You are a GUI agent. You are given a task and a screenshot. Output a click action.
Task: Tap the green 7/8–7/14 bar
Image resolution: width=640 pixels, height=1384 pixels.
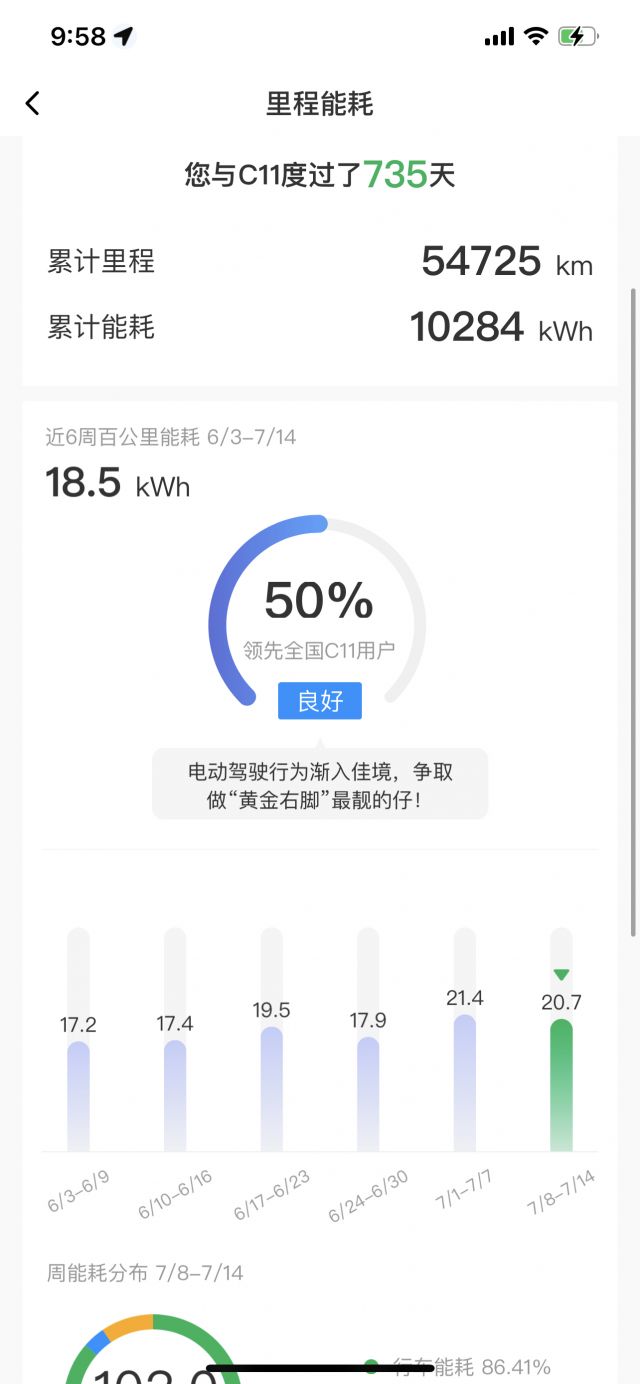tap(562, 1084)
